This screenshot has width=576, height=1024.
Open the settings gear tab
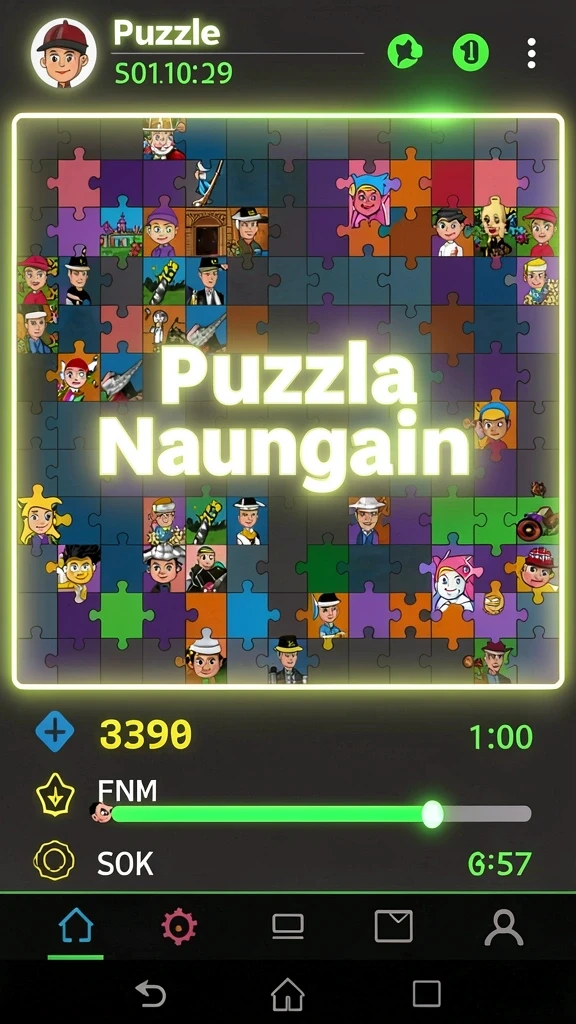(x=180, y=926)
